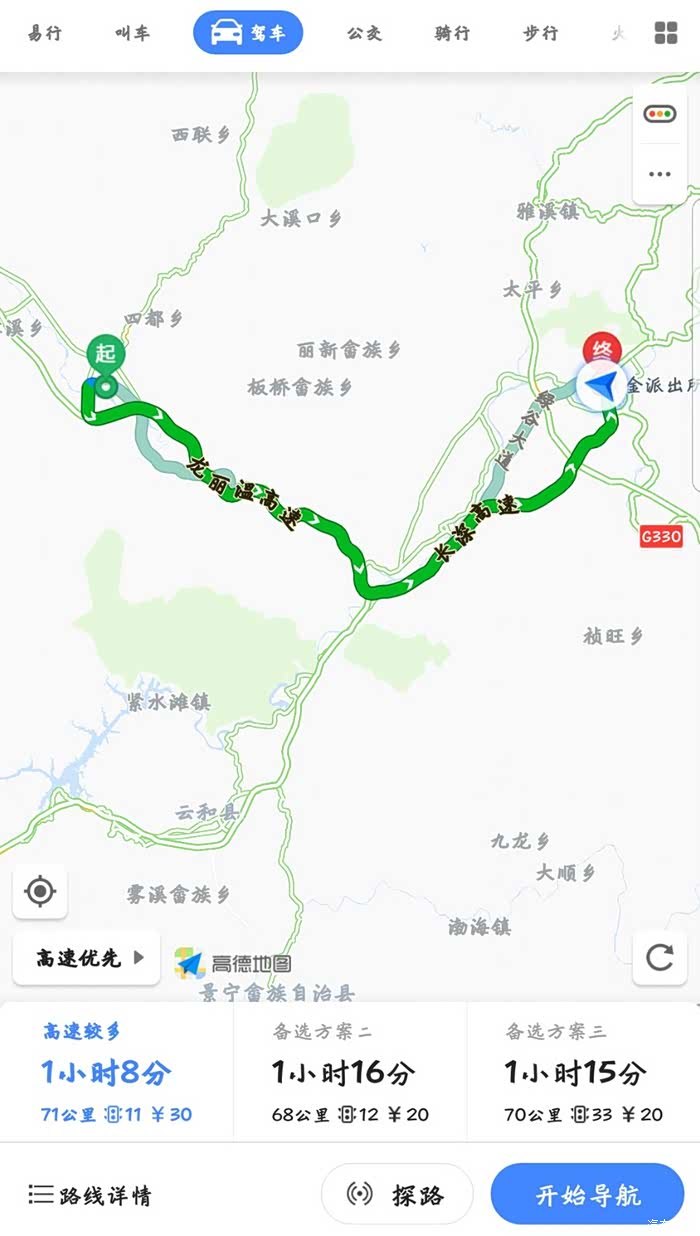Toggle the traffic light layer
Viewport: 700px width, 1236px height.
[660, 114]
